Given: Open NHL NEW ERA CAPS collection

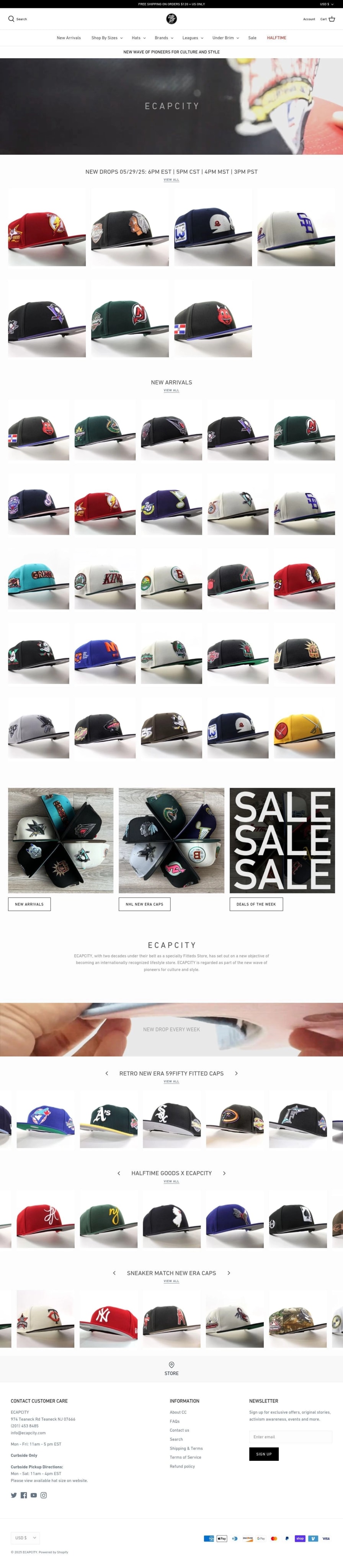Looking at the screenshot, I should pos(144,904).
